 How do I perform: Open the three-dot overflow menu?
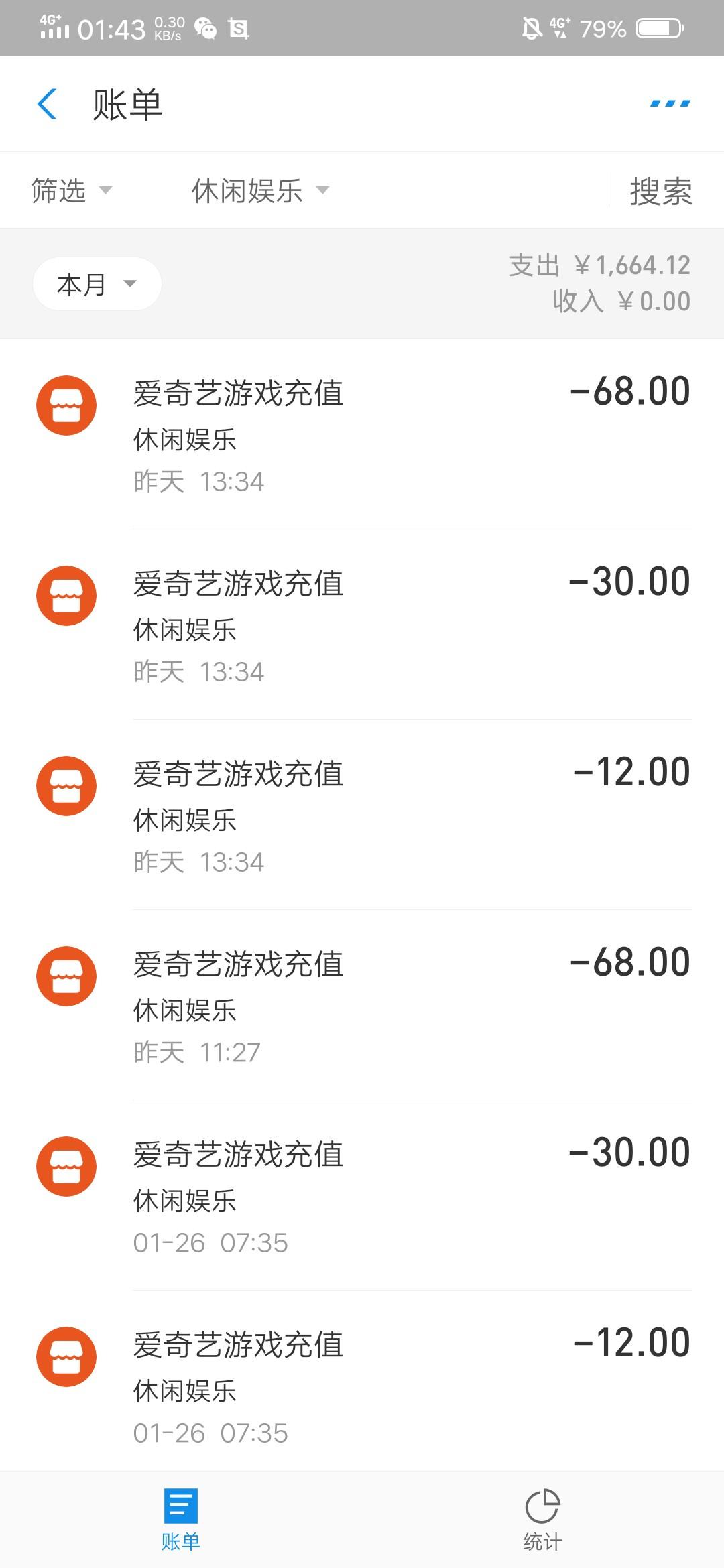[x=670, y=104]
